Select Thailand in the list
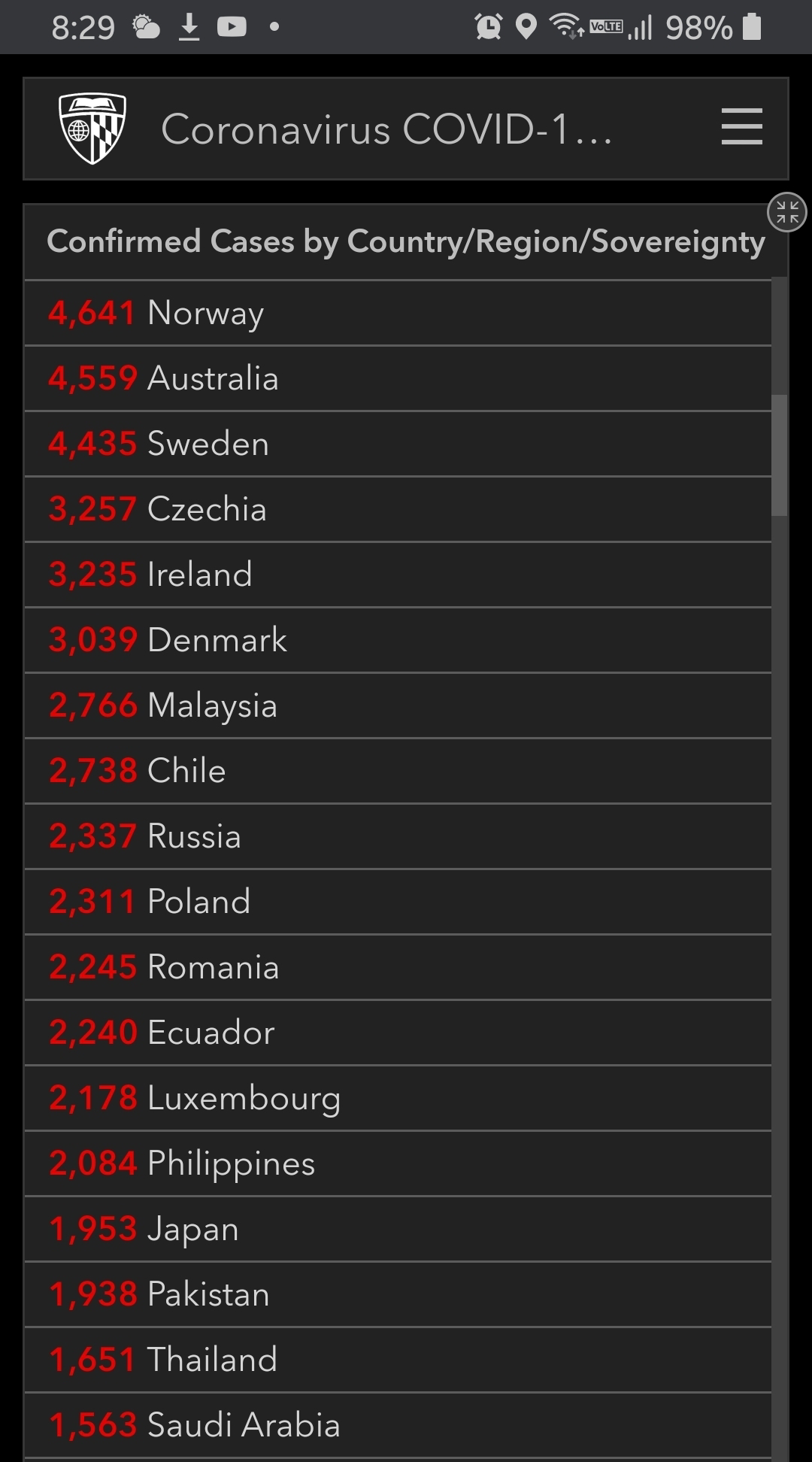The width and height of the screenshot is (812, 1462). (398, 1360)
